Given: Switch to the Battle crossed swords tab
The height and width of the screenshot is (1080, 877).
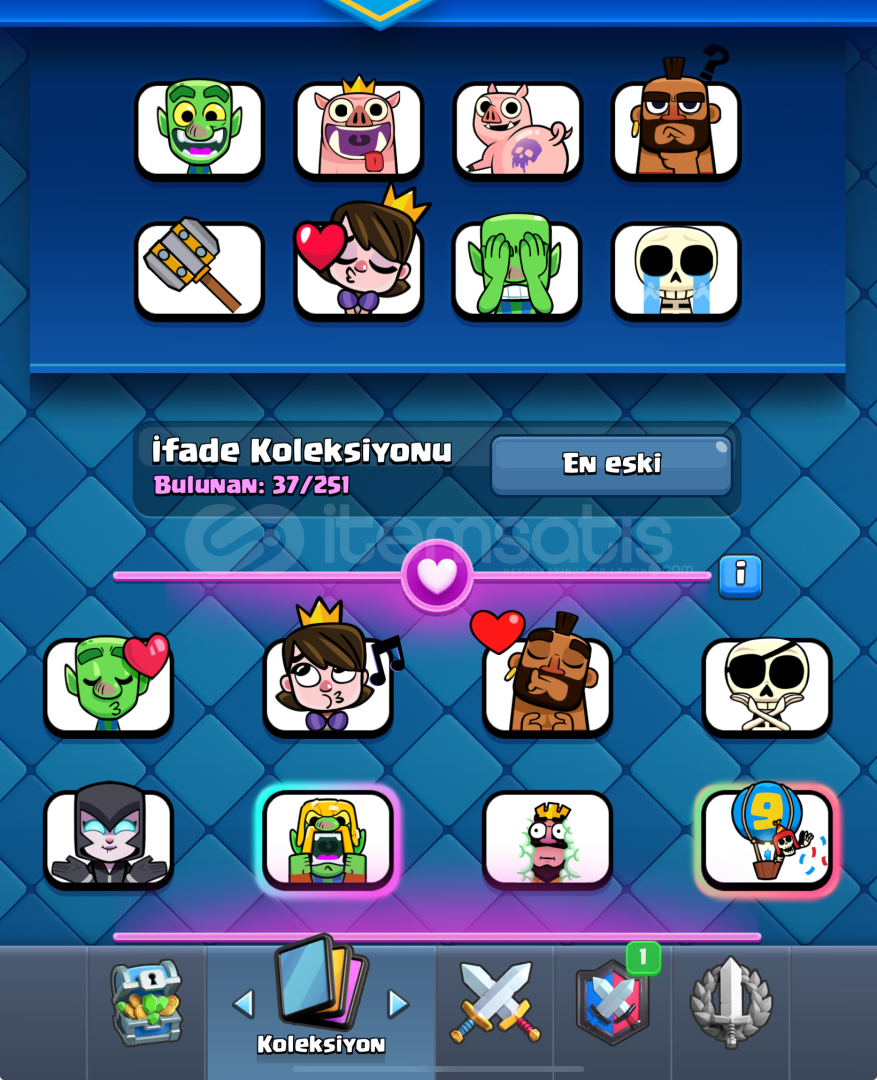Looking at the screenshot, I should point(496,1000).
